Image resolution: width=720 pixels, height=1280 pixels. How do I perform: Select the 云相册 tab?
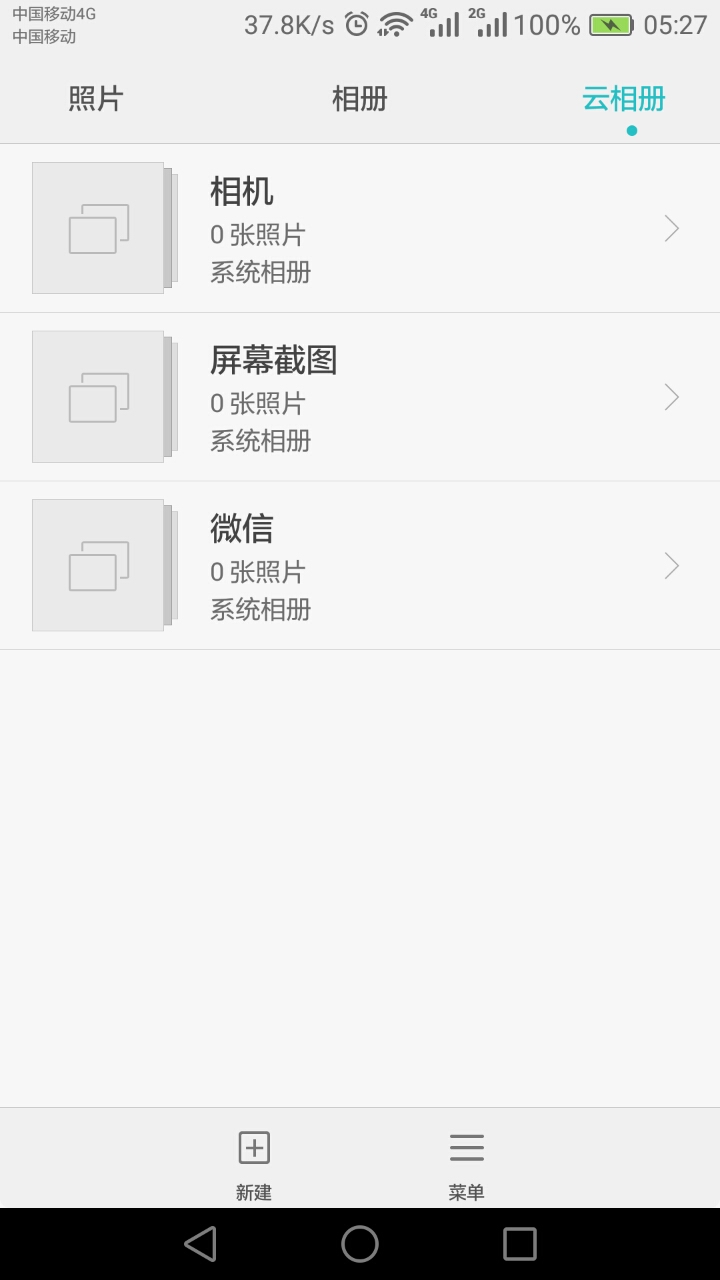point(624,99)
